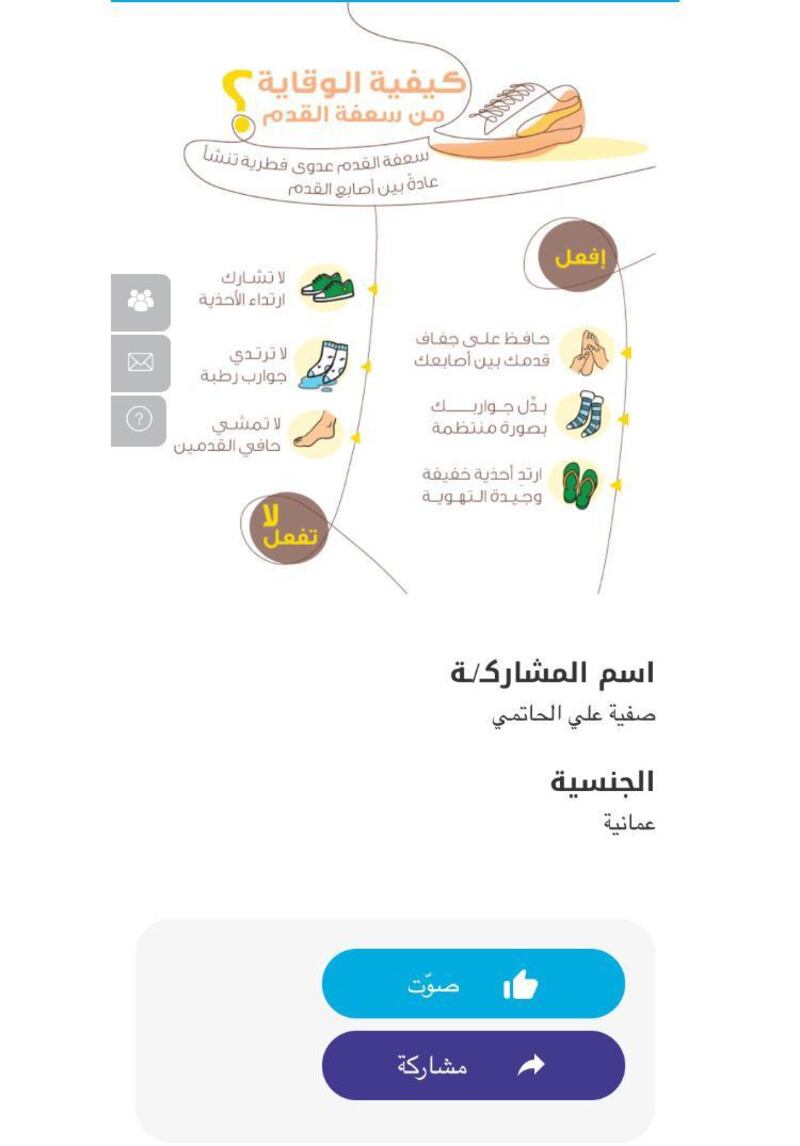Click the email envelope sidebar icon
The image size is (800, 1146).
(x=139, y=362)
